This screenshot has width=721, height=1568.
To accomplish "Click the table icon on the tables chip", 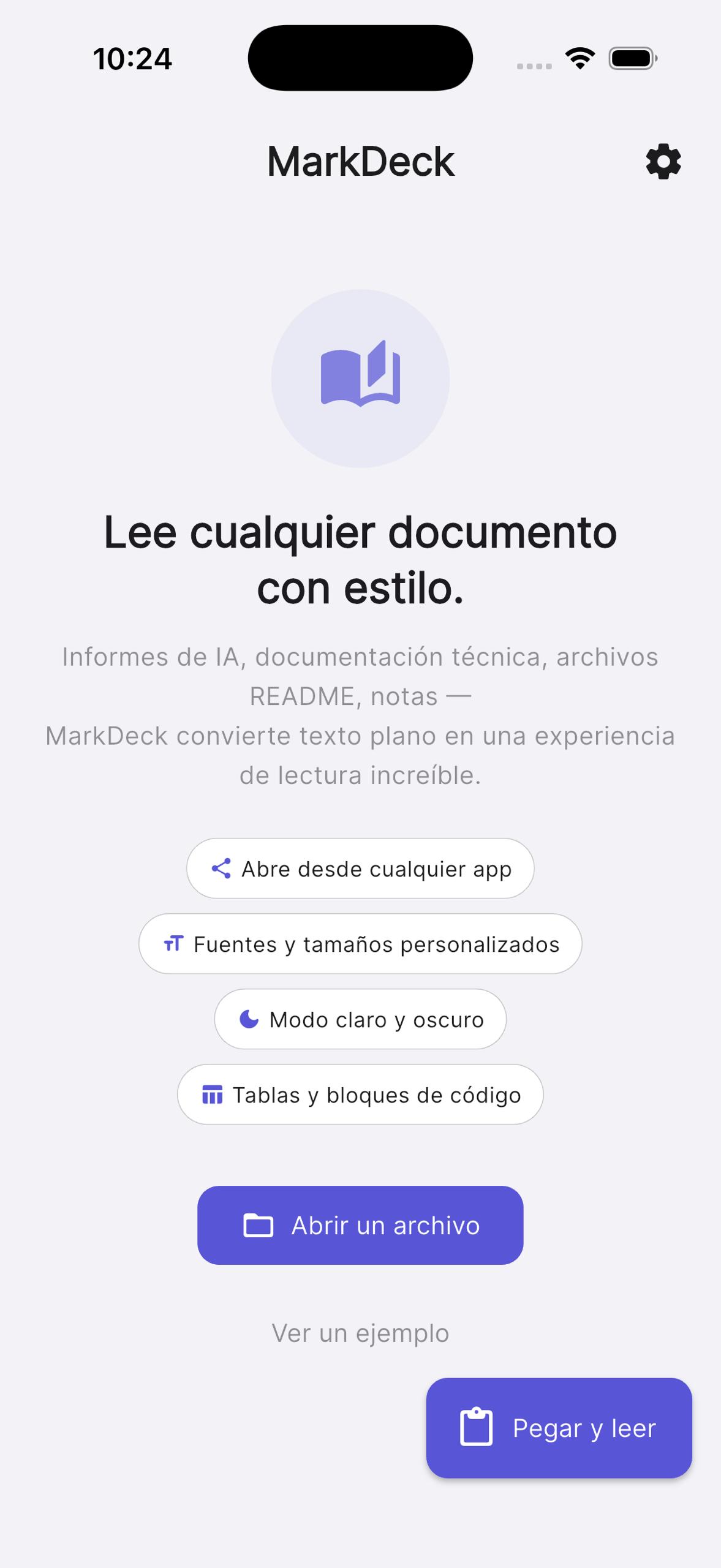I will click(x=213, y=1095).
